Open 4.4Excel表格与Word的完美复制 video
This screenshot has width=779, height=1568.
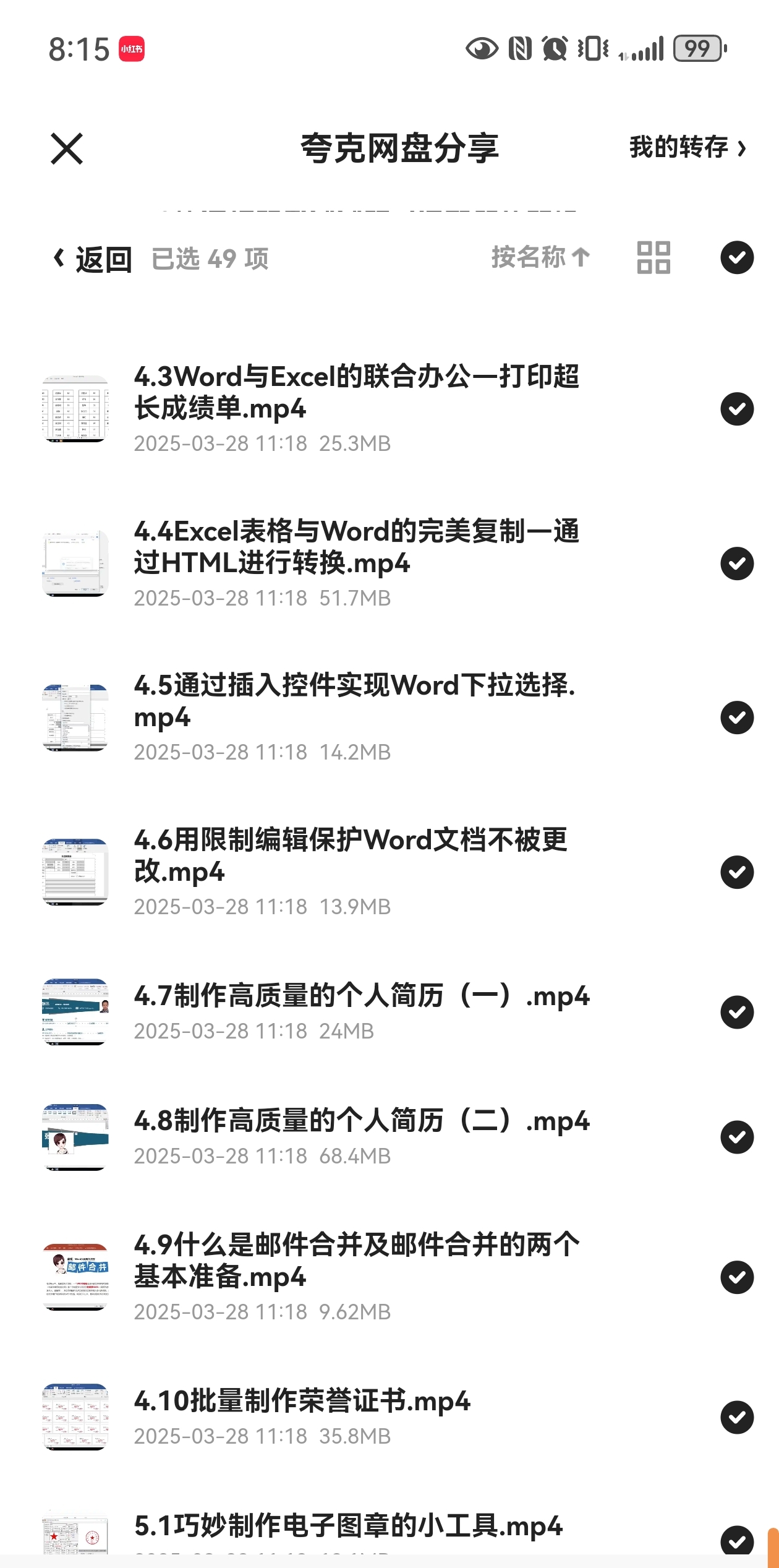pos(356,548)
